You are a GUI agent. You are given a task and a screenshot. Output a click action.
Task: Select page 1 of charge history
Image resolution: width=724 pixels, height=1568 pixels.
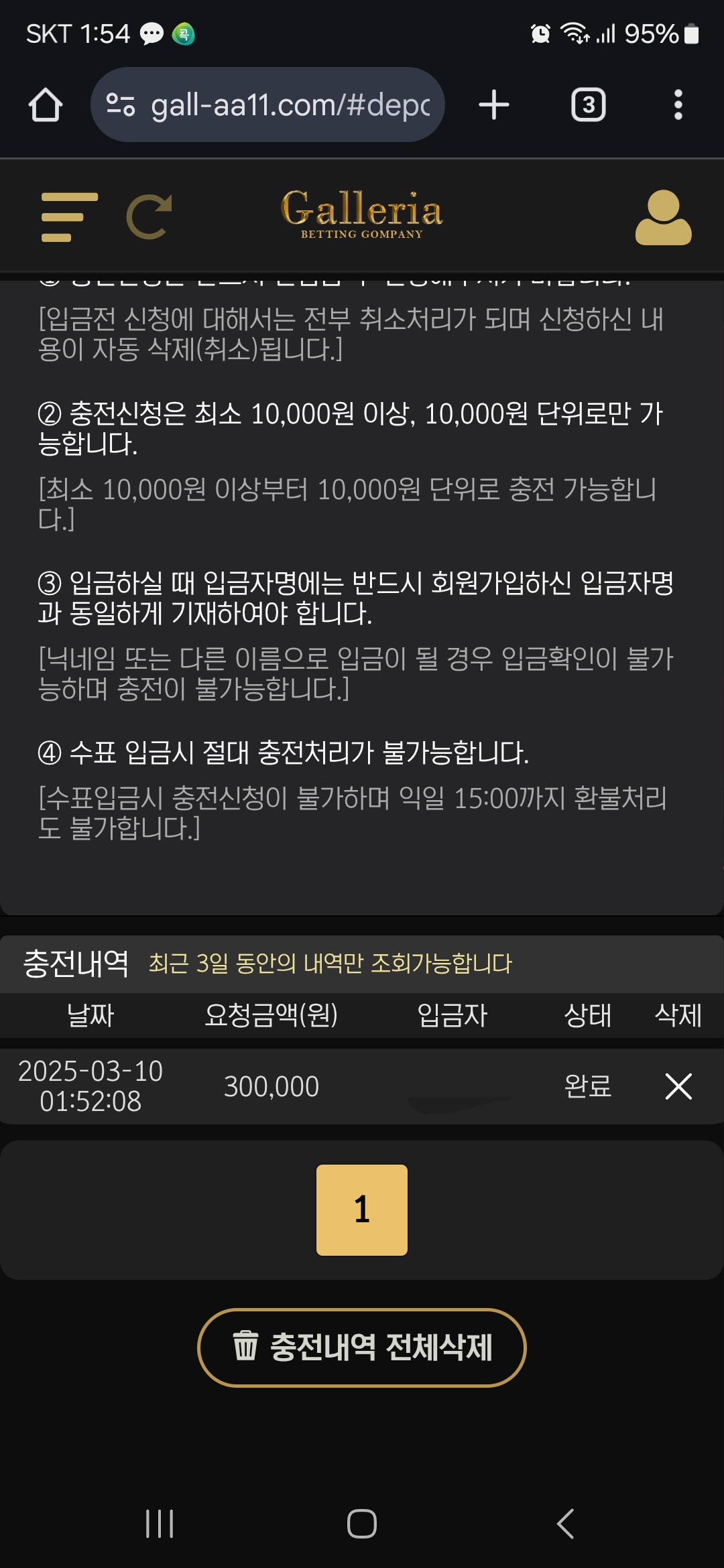click(x=362, y=1210)
